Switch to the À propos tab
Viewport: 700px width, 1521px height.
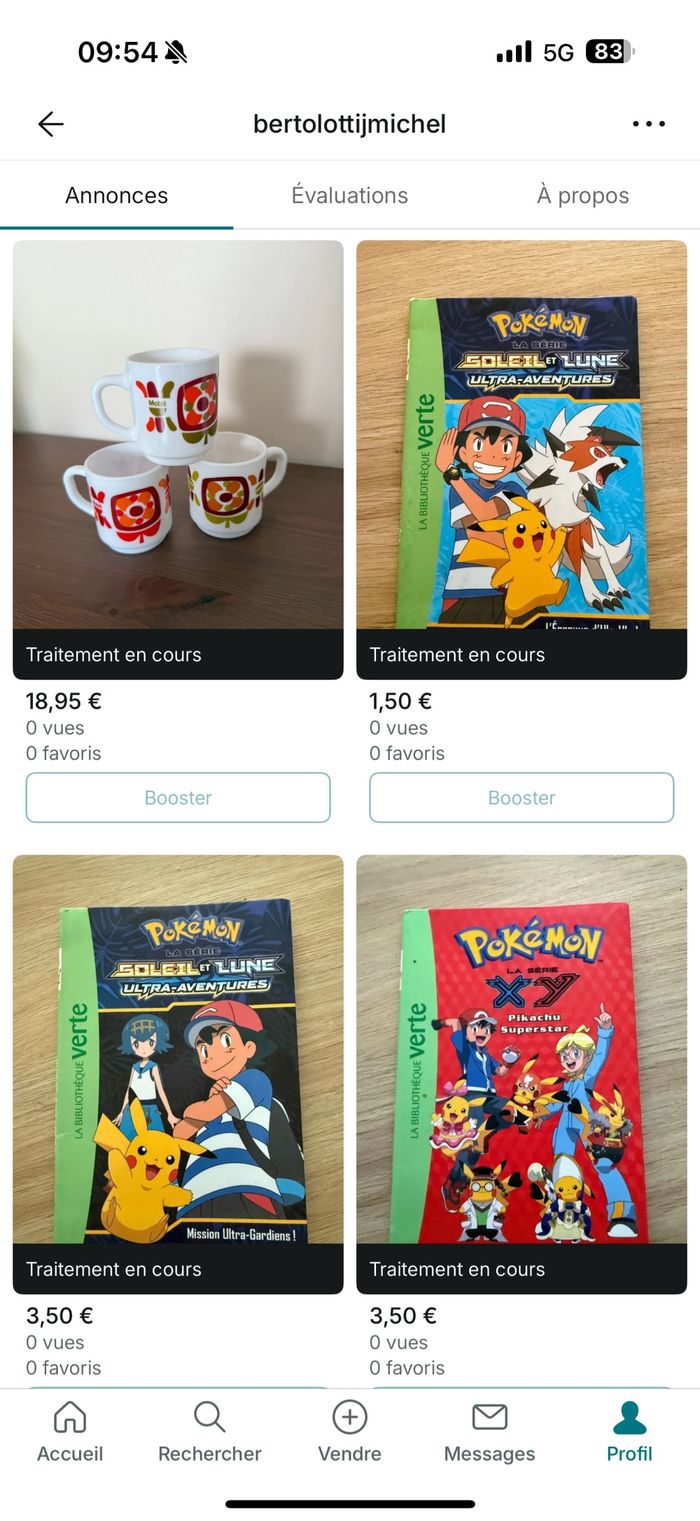(x=582, y=195)
